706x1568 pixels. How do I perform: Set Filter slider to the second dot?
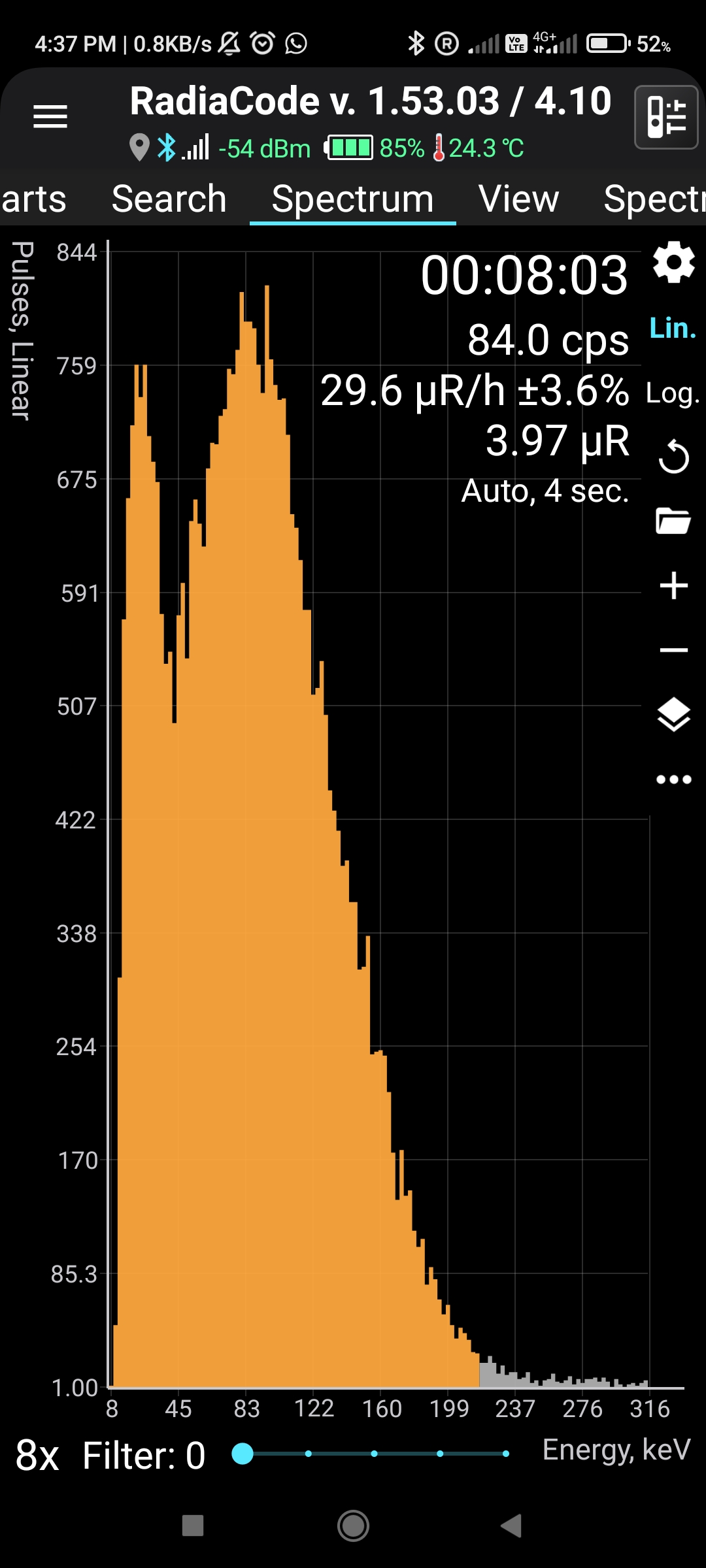[309, 1454]
